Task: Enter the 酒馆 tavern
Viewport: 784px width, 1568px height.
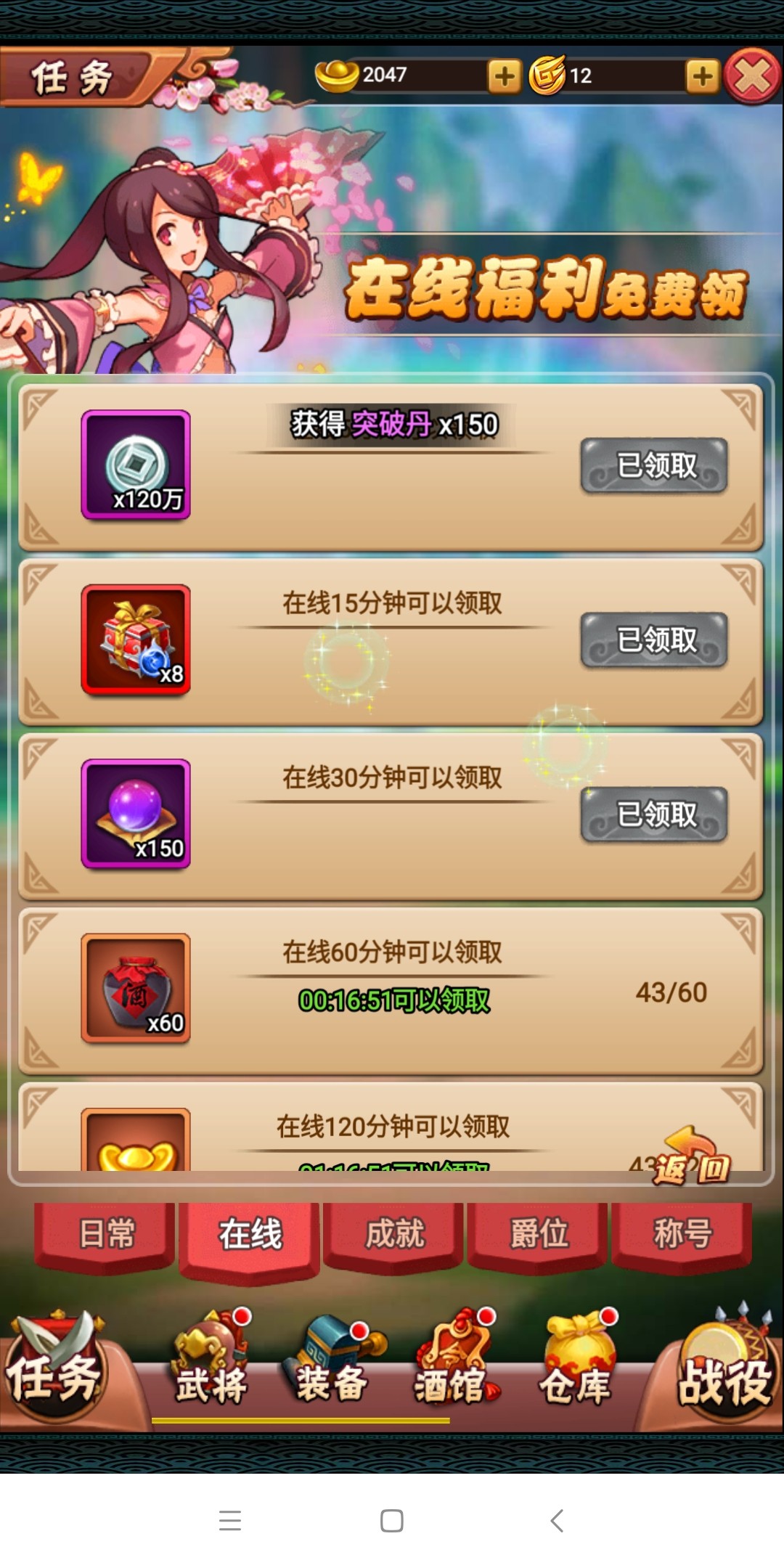Action: click(452, 1365)
